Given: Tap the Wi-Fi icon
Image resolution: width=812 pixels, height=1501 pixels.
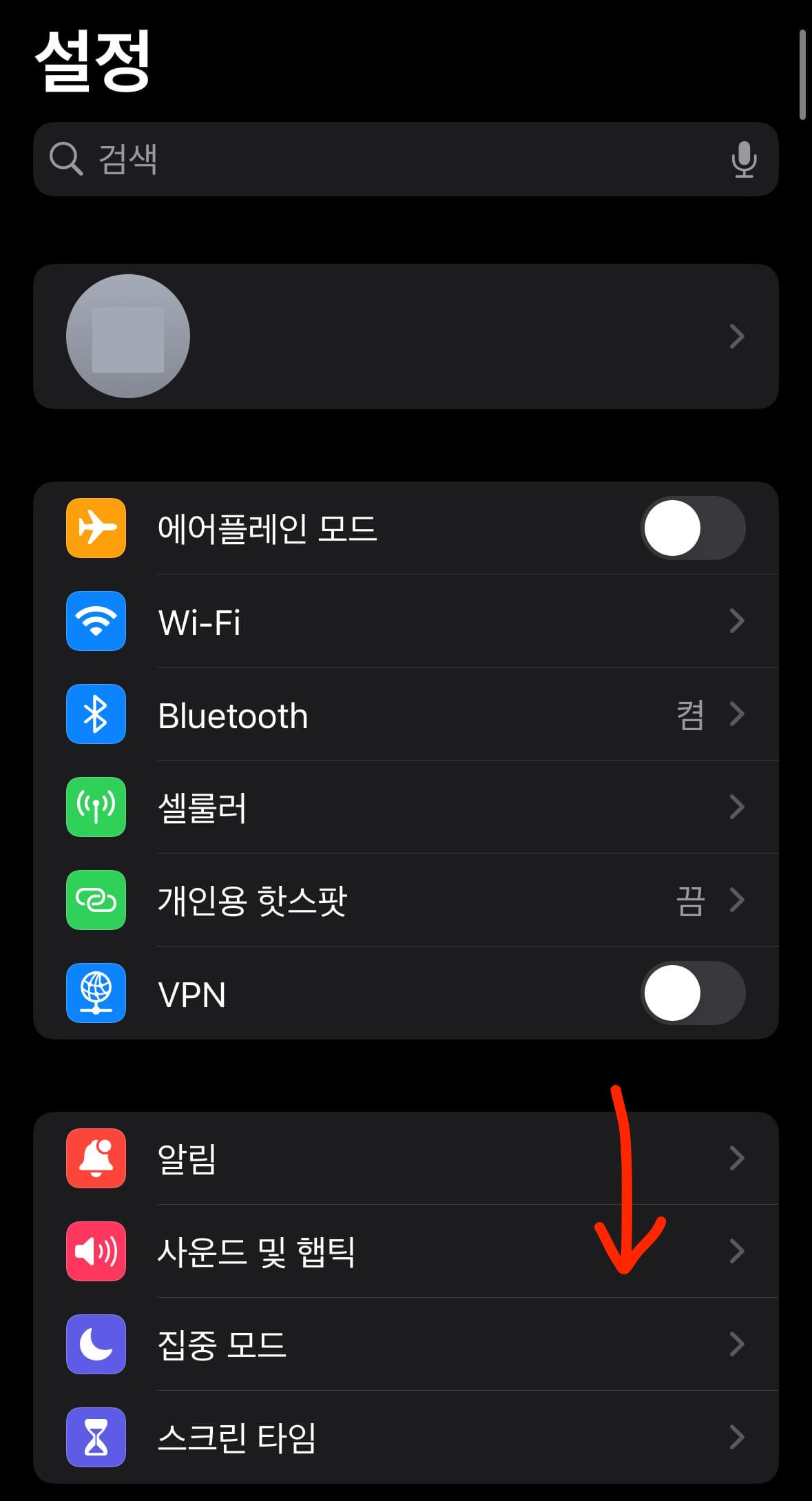Looking at the screenshot, I should coord(95,621).
